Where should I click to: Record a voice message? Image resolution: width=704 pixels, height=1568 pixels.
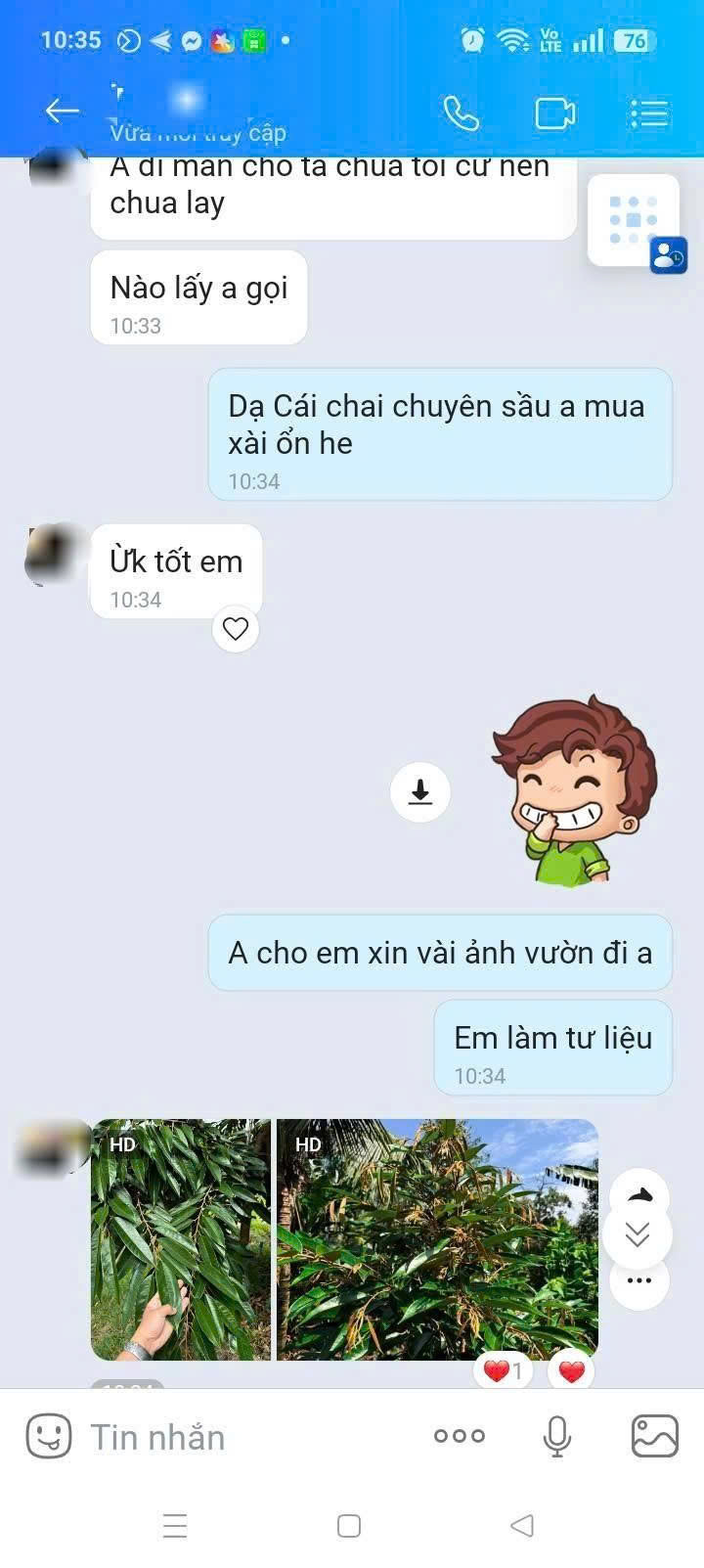click(557, 1436)
